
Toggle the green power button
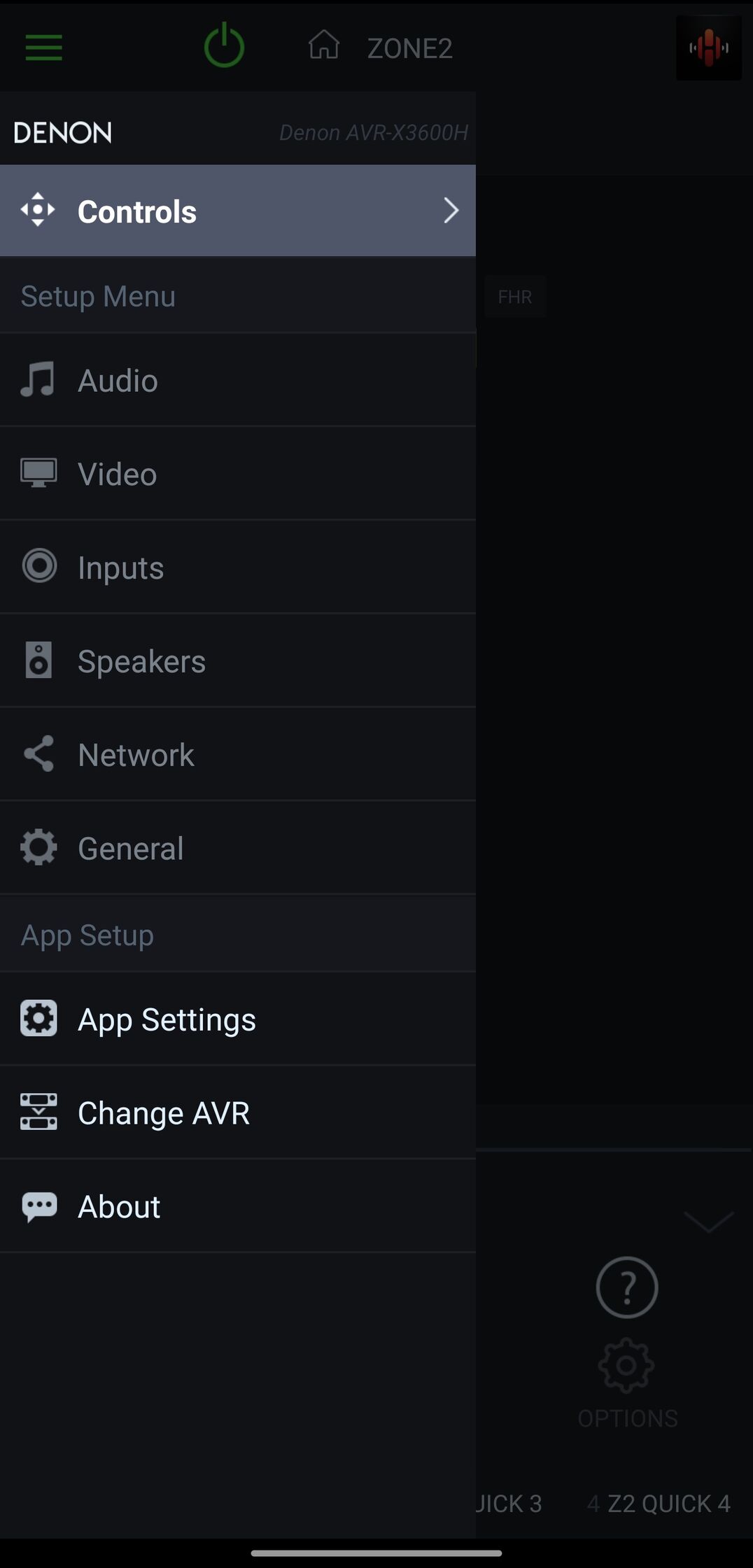224,45
